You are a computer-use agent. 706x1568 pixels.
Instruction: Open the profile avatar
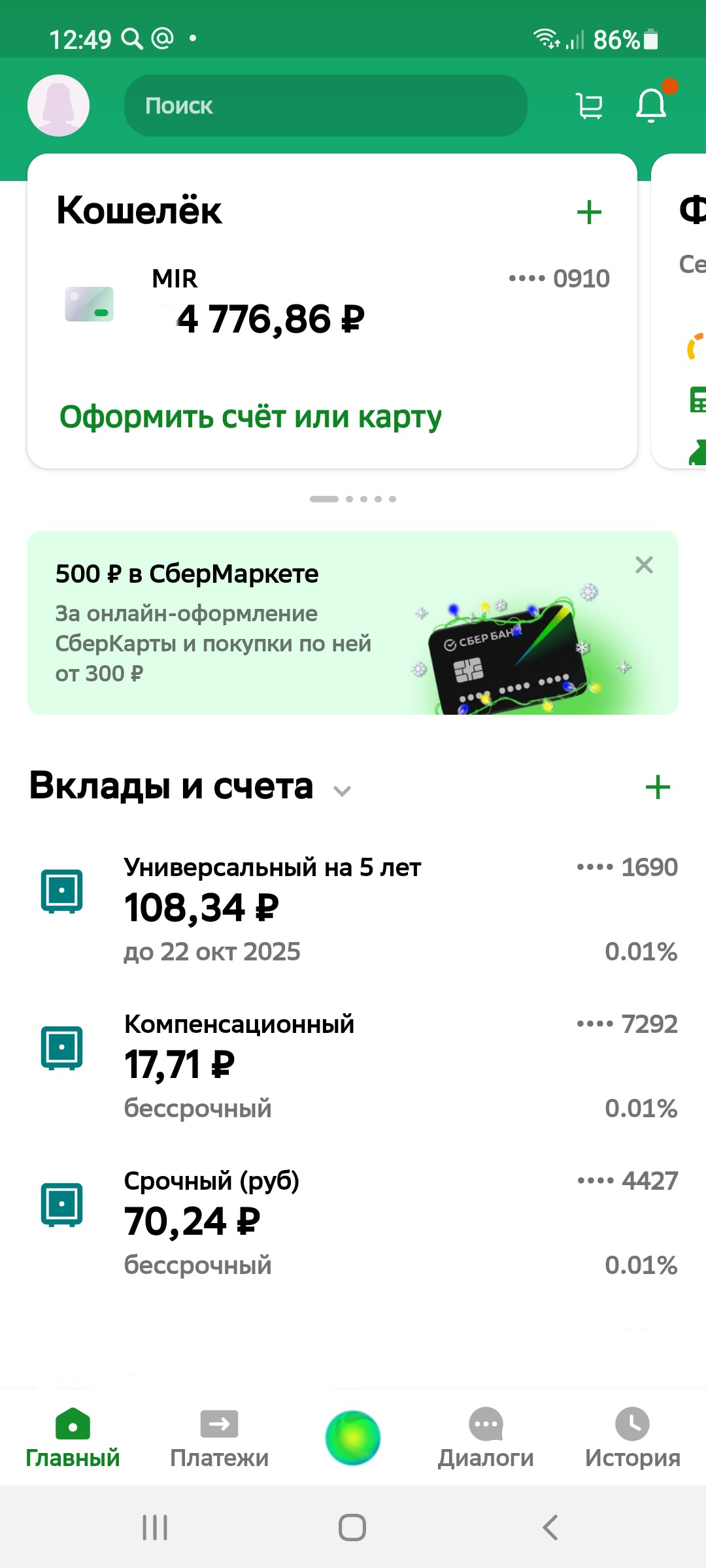[59, 105]
